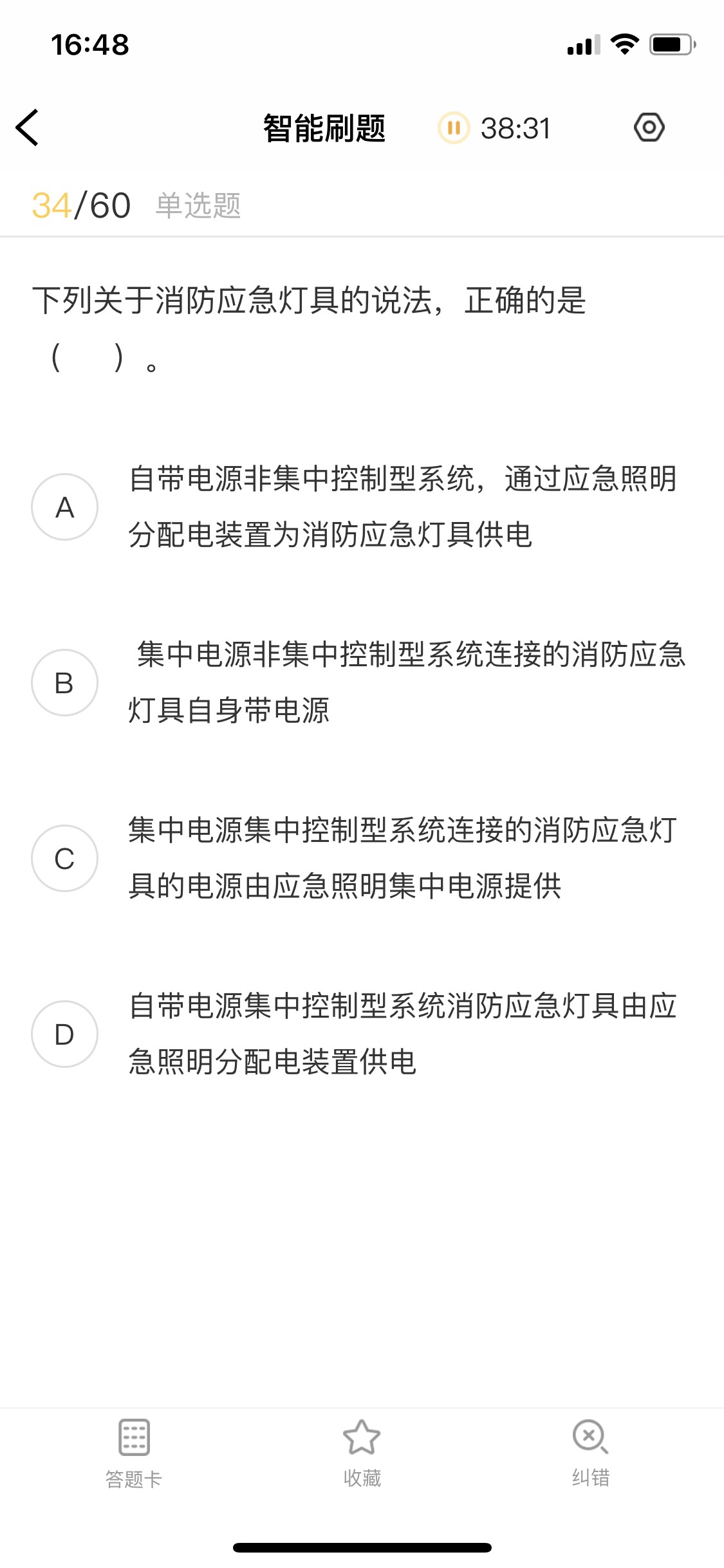Open the settings hexagon icon

click(649, 127)
